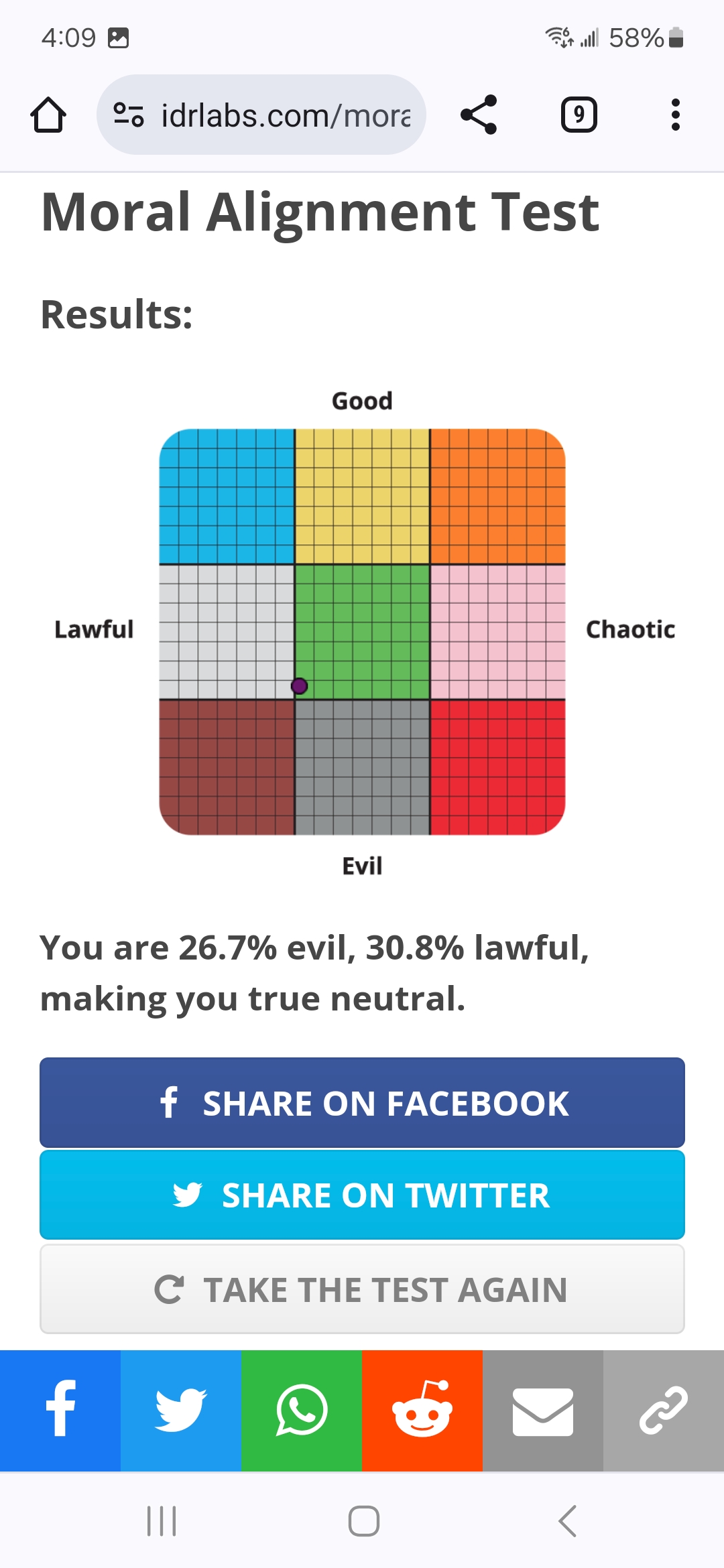Open recent apps from the navigation bar
The height and width of the screenshot is (1568, 724).
pyautogui.click(x=162, y=1521)
